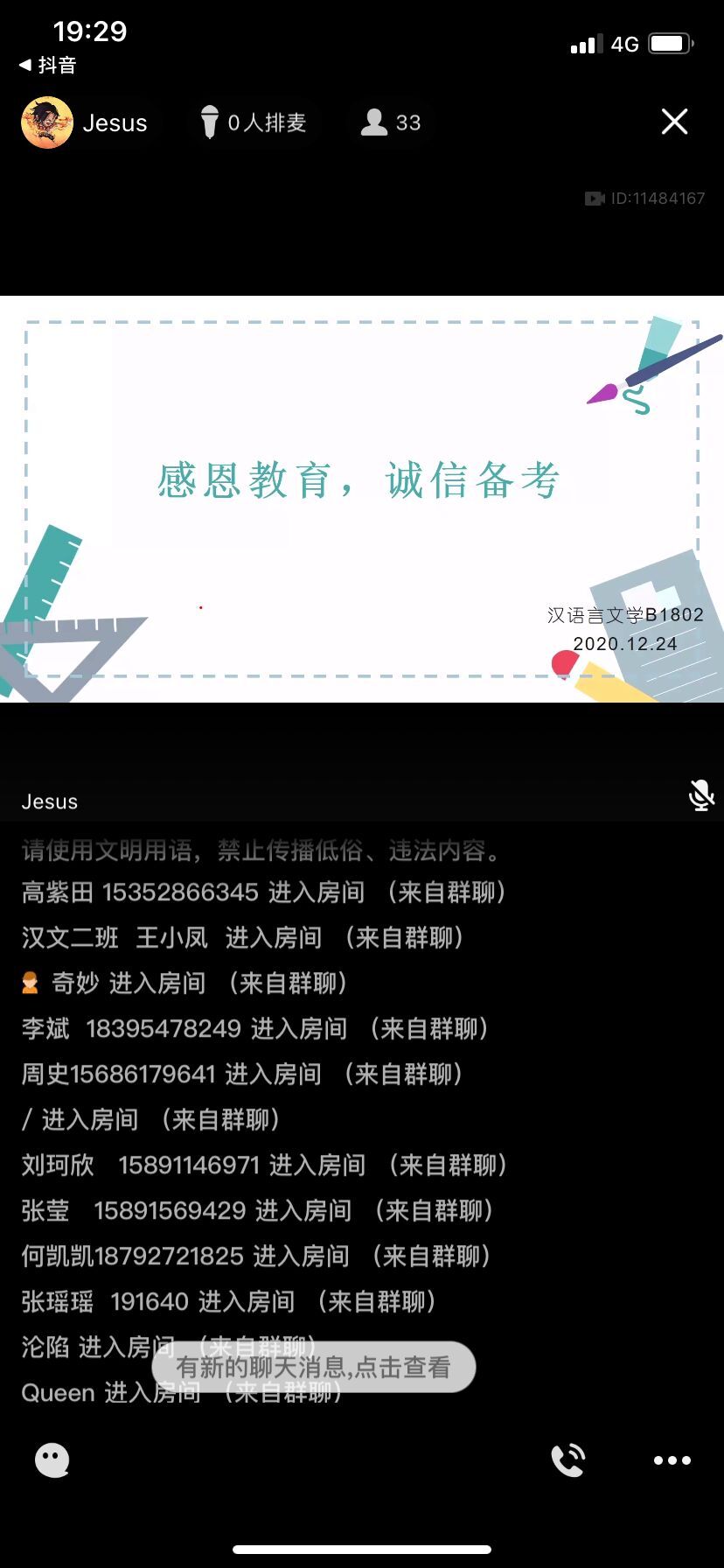
Task: Return to 抖音 via back link
Action: [48, 65]
